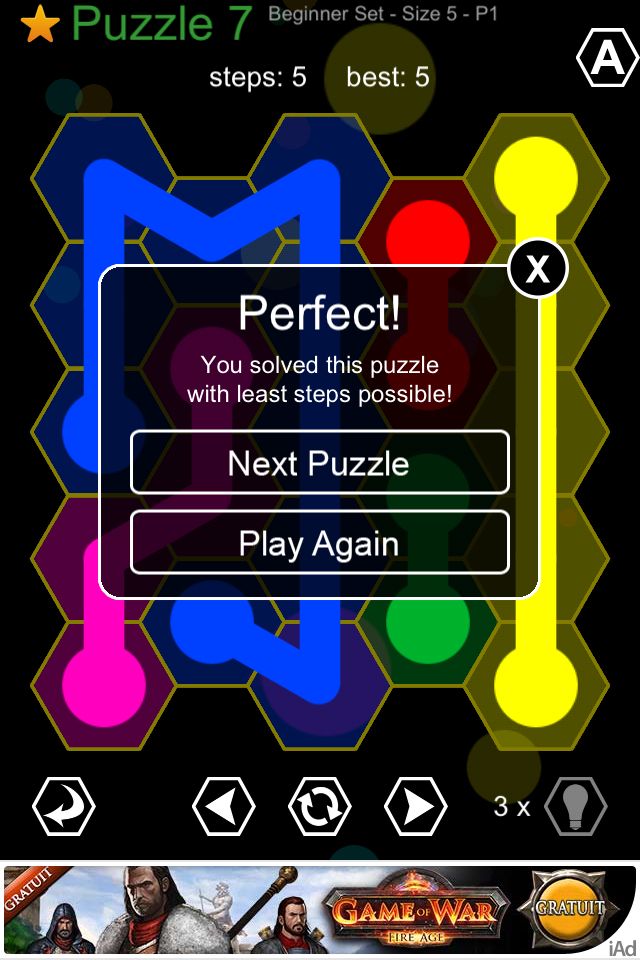Go to the previous puzzle

pos(223,806)
